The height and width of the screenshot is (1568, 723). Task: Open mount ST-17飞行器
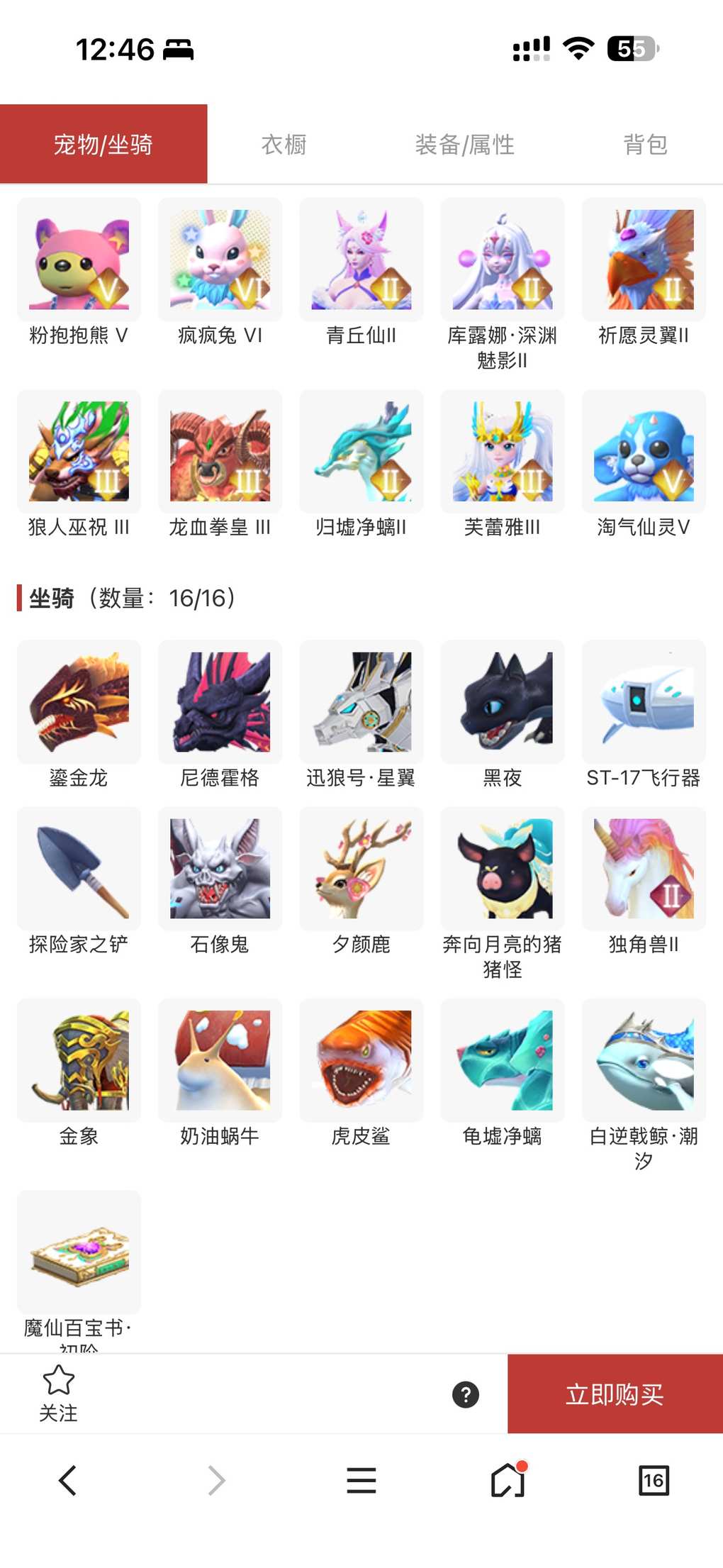(644, 702)
